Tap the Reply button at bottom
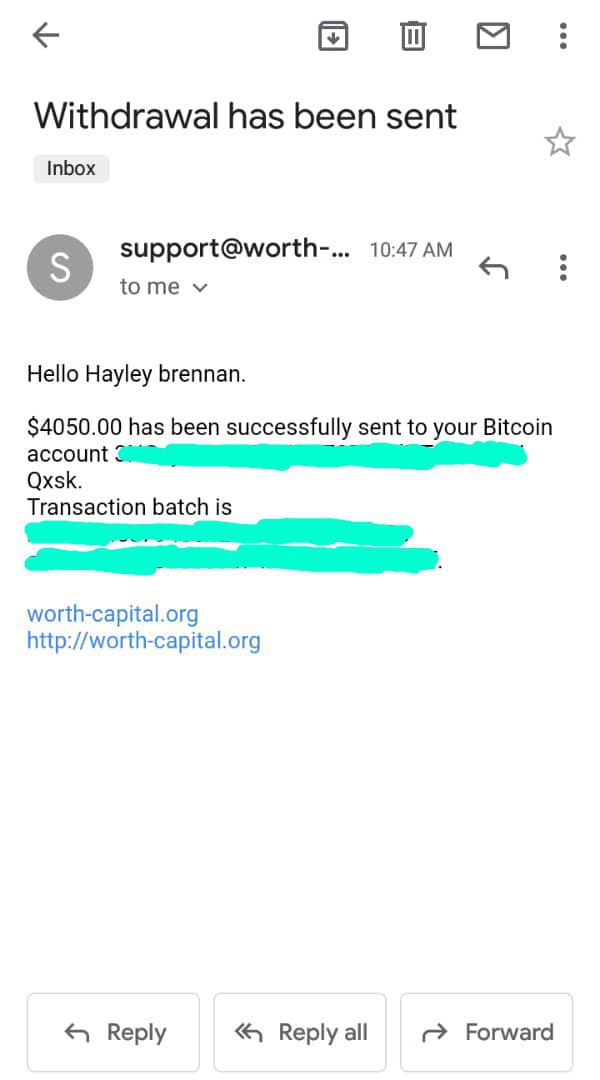Screen dimensions: 600x1080 [x=114, y=1032]
